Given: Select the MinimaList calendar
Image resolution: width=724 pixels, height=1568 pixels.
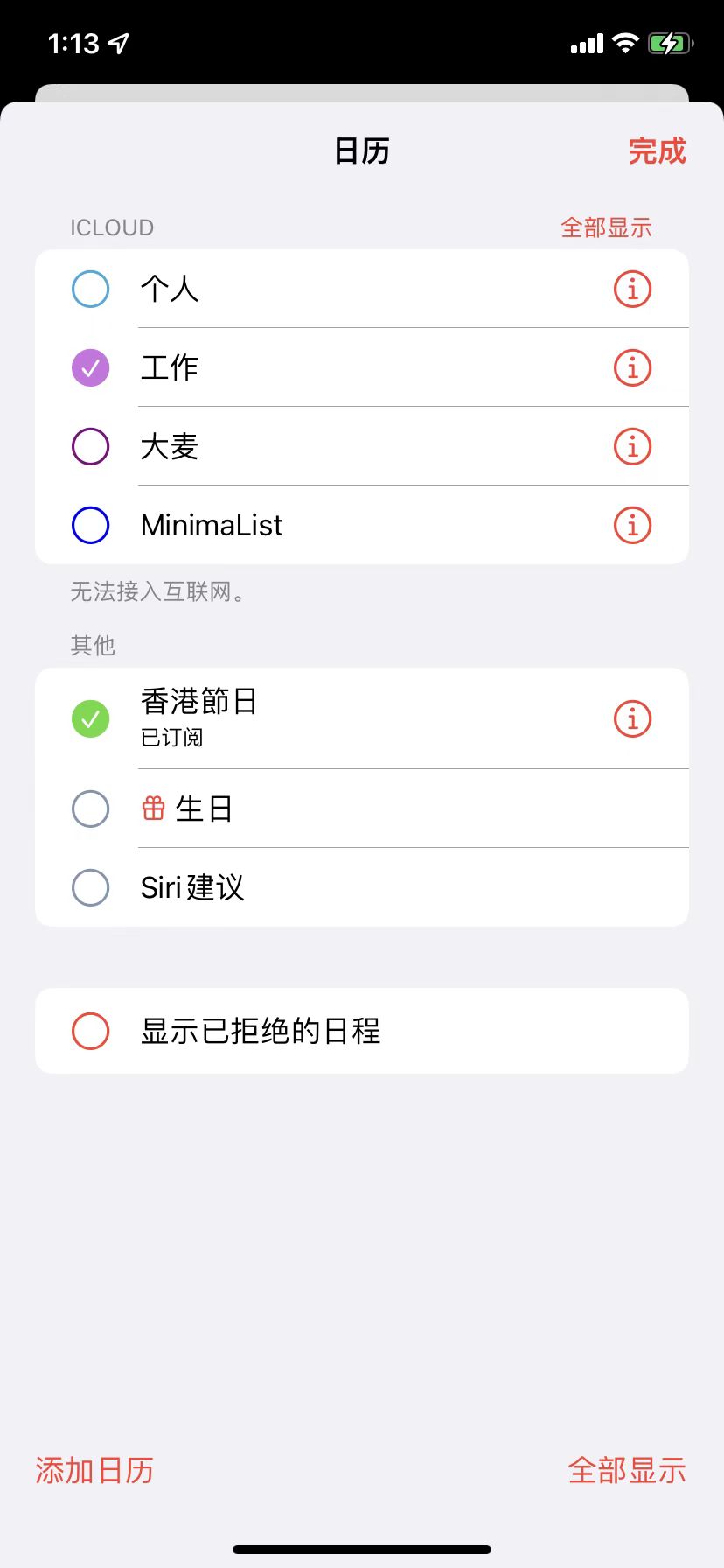Looking at the screenshot, I should click(90, 525).
